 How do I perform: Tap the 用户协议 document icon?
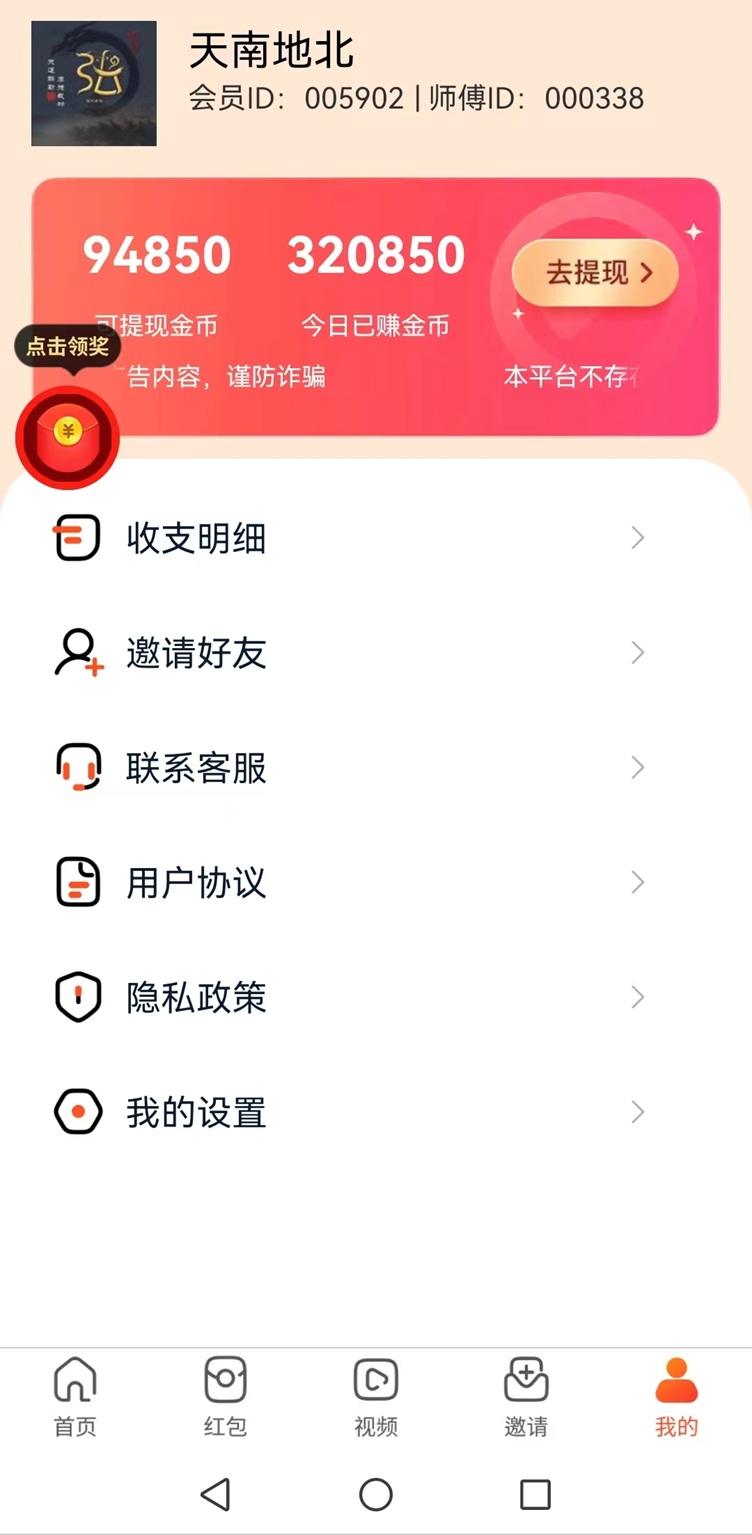(77, 882)
